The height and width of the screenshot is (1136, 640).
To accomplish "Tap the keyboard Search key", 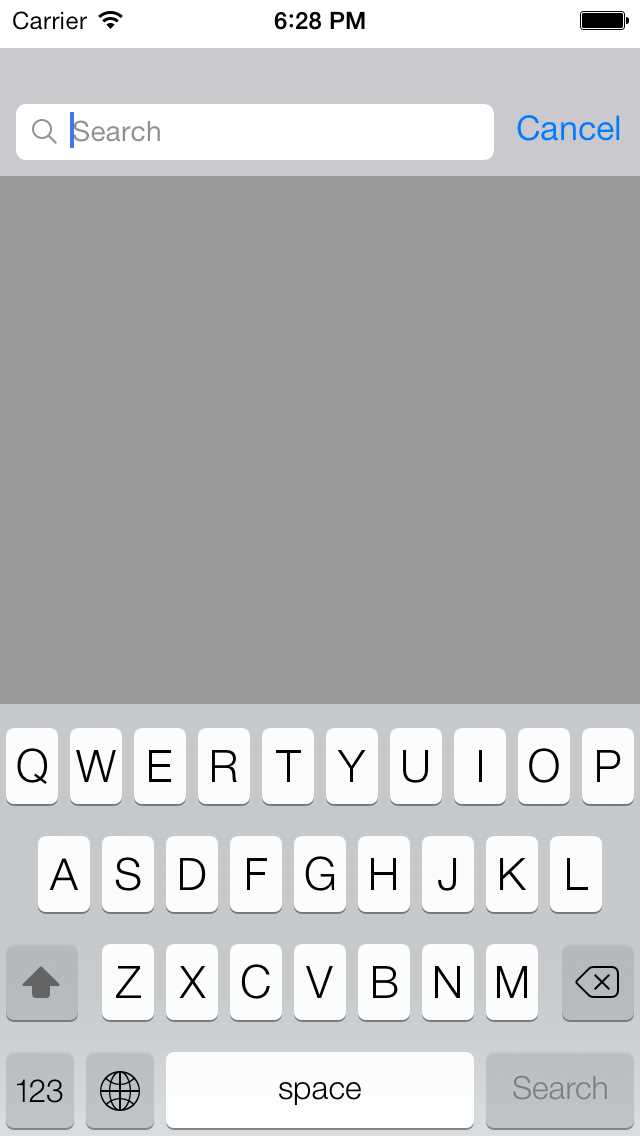I will point(560,1089).
